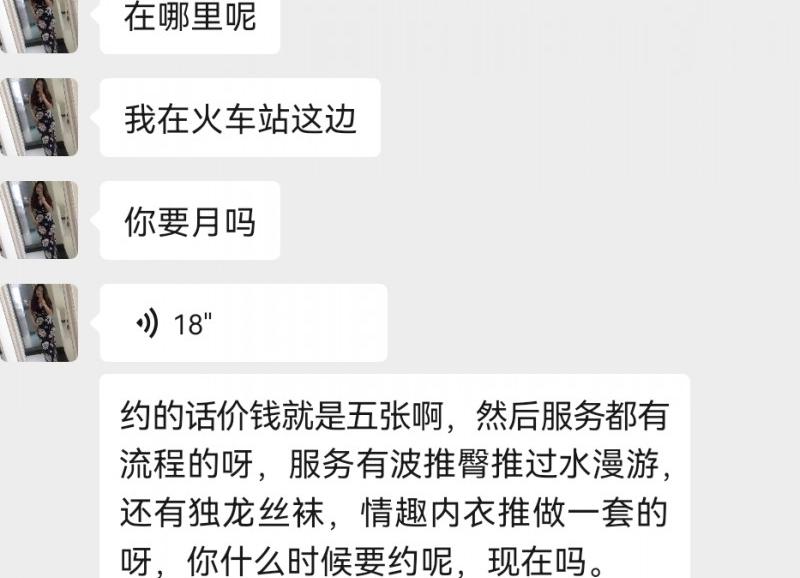This screenshot has height=578, width=800.
Task: Open avatar next to "我在火车站这边" message
Action: pos(40,117)
